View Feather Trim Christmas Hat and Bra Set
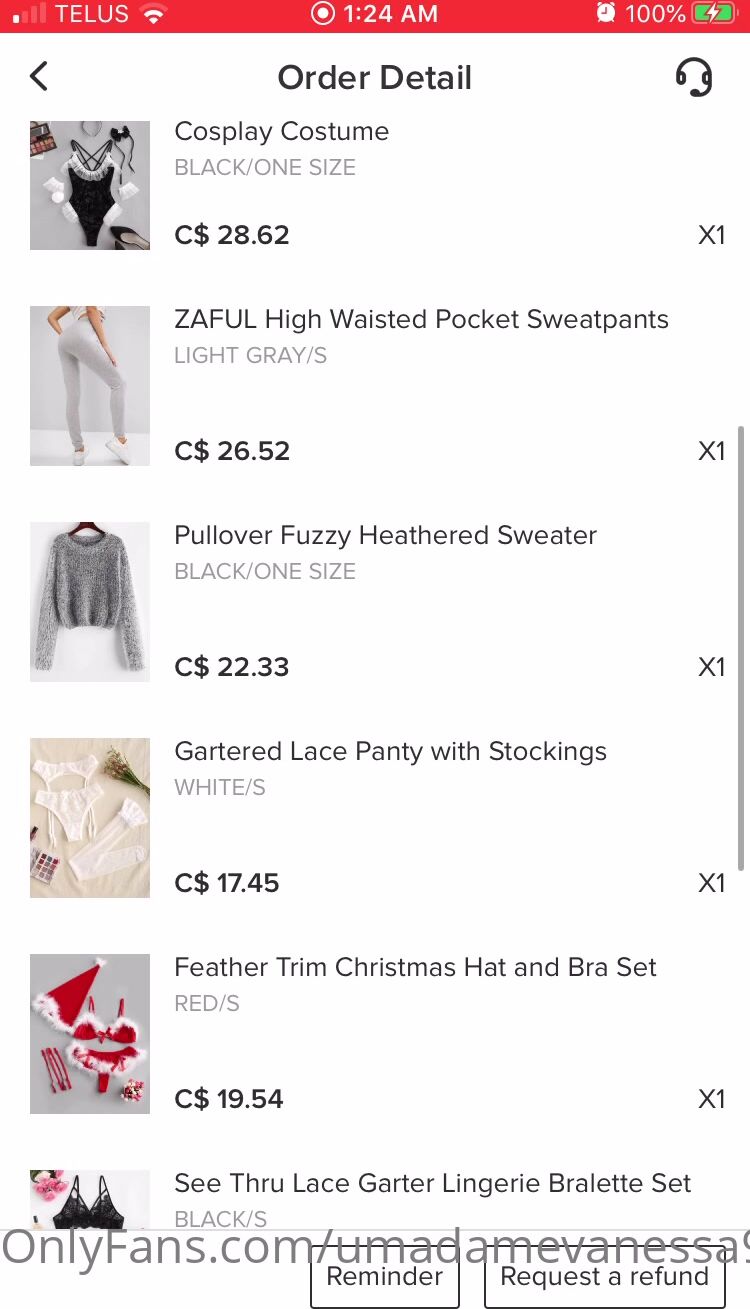Image resolution: width=750 pixels, height=1309 pixels. click(415, 968)
